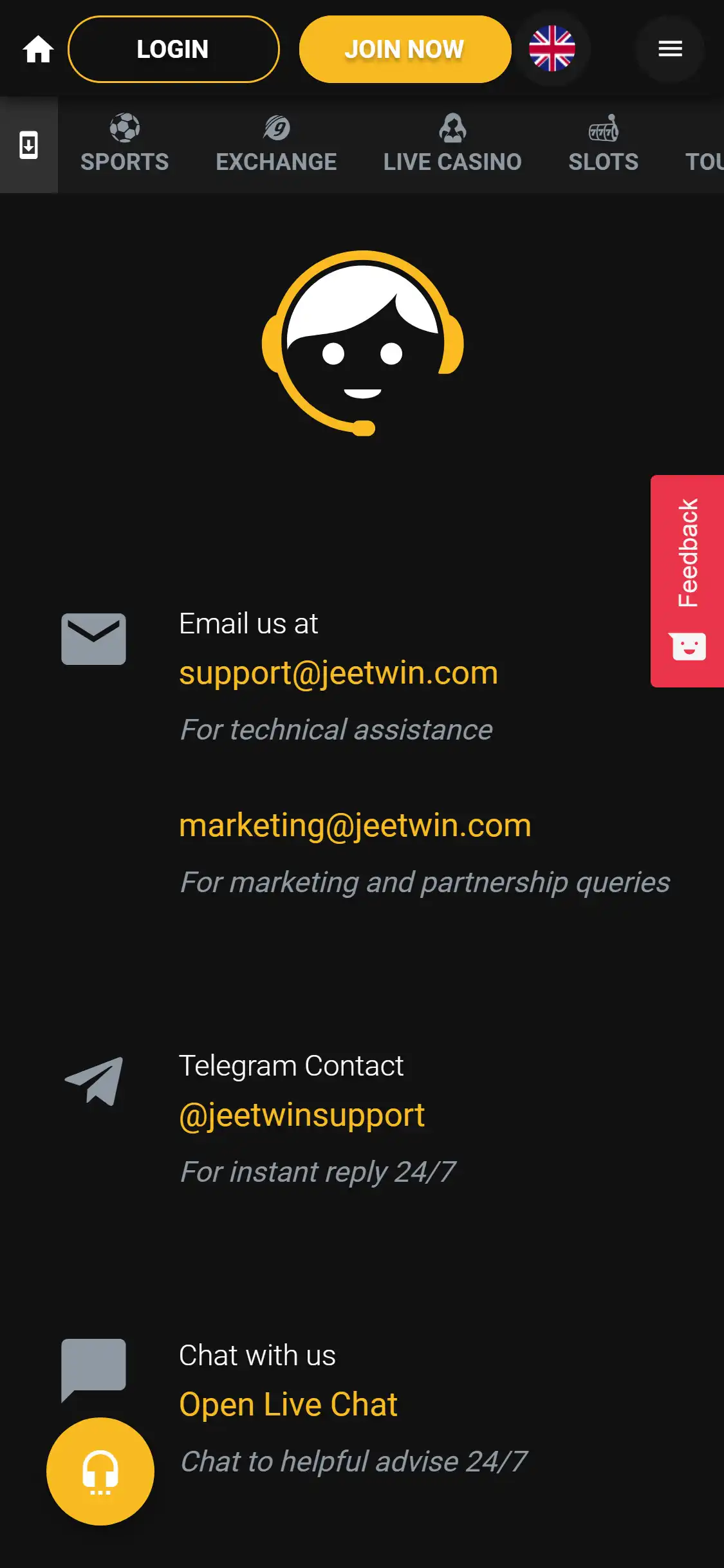724x1568 pixels.
Task: Open the Feedback side tab
Action: [x=687, y=581]
